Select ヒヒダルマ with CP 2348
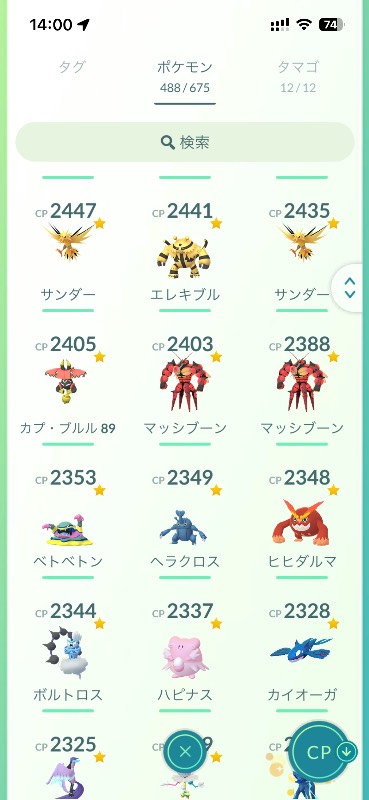This screenshot has width=369, height=800. (x=302, y=518)
